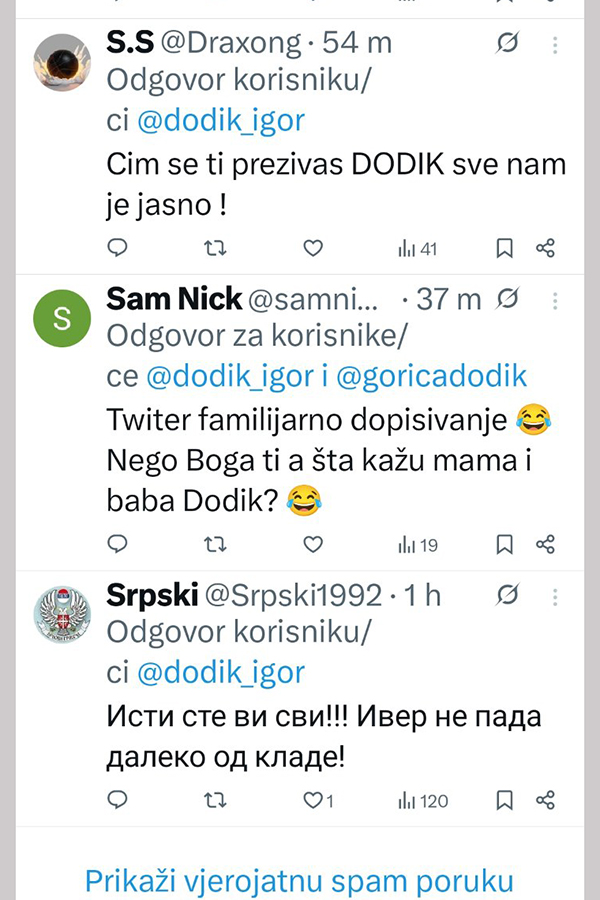Open overflow menu on S.S's tweet
This screenshot has width=600, height=900.
pos(556,44)
